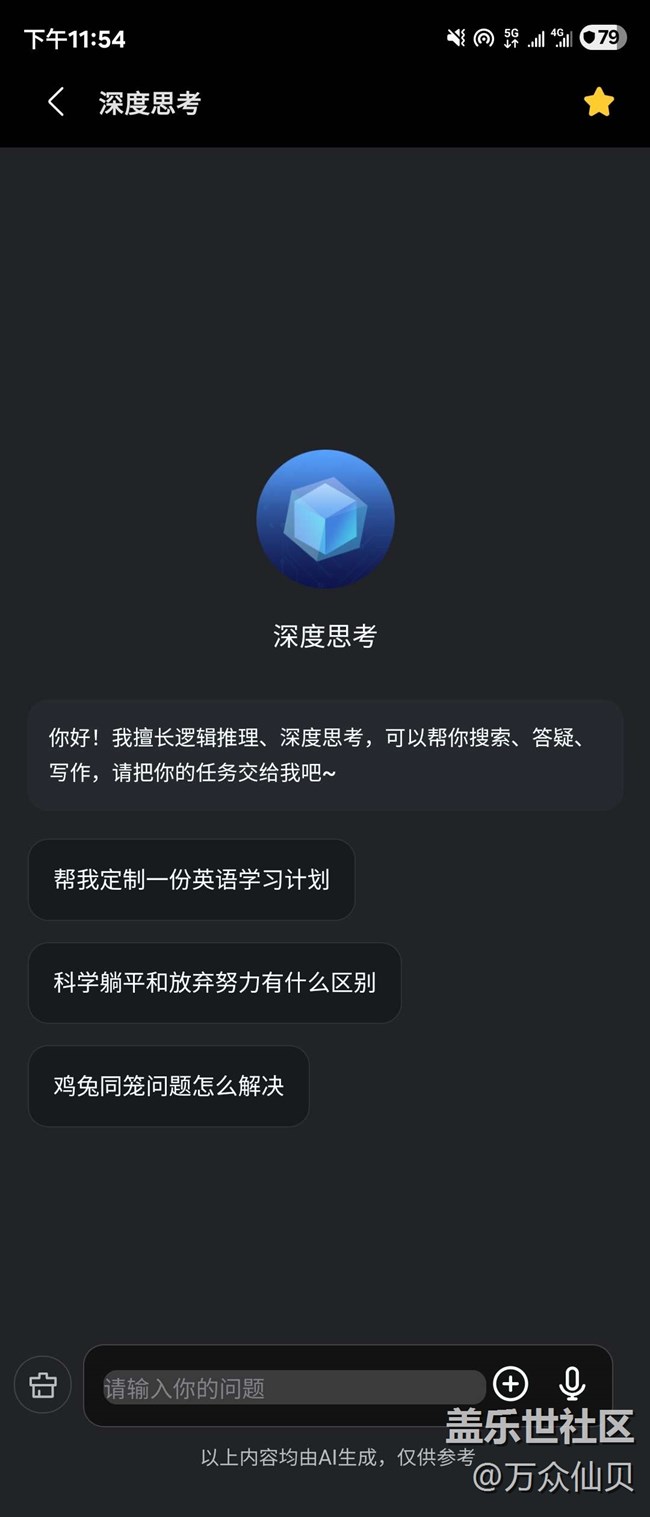Open the toolbox icon beside the input
Screen dimensions: 650x1517
(43, 1385)
